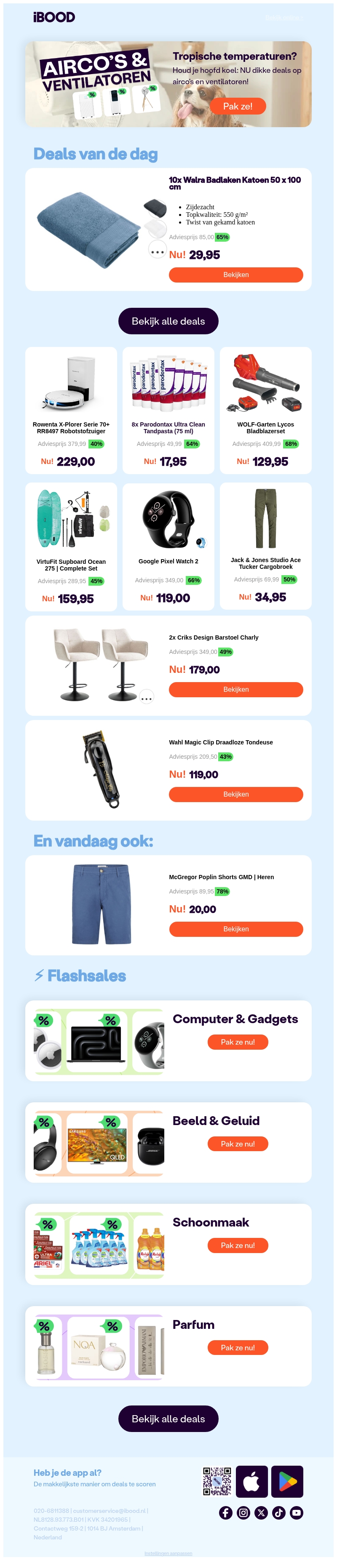View the Criks Design Barstoel deal via Bekijken
Screen dimensions: 337x1568
point(235,689)
